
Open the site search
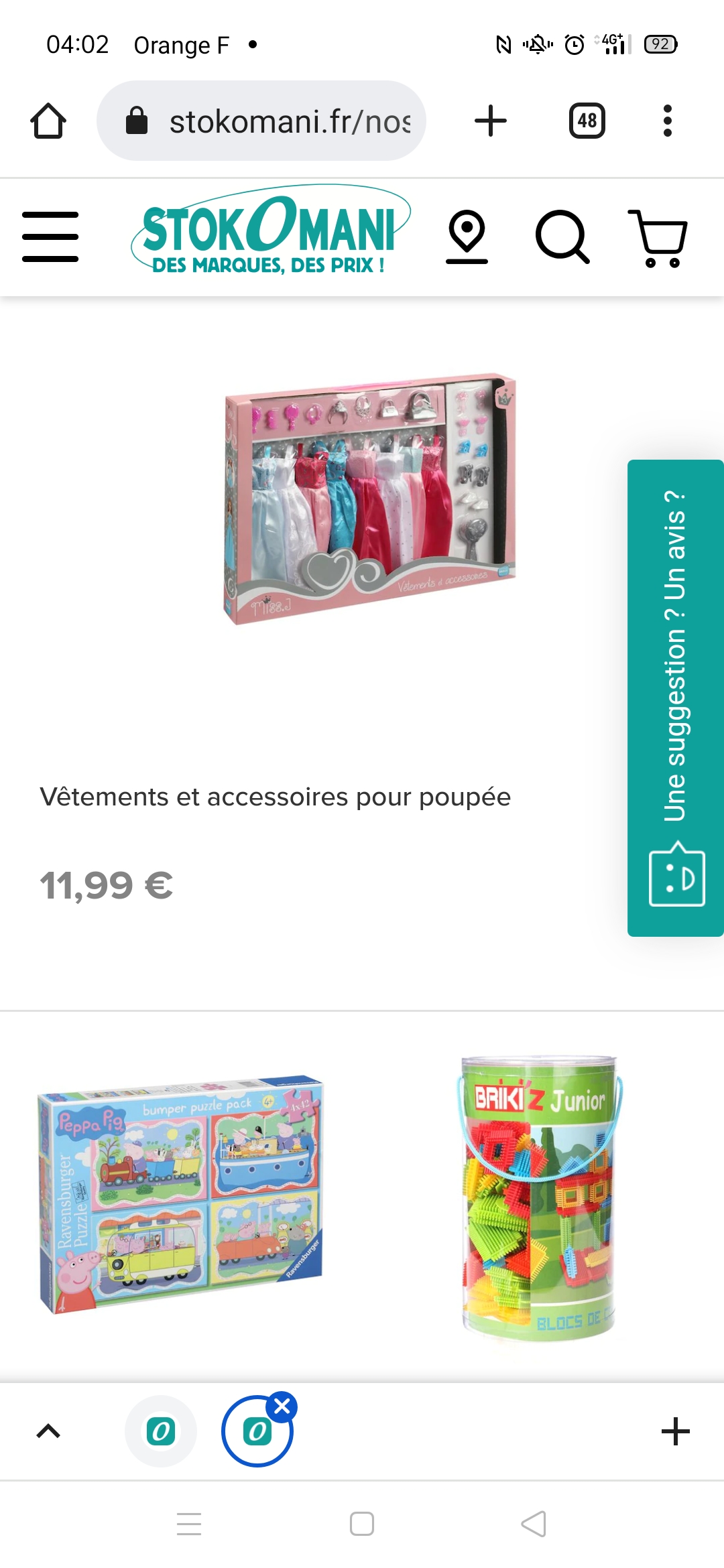point(562,237)
